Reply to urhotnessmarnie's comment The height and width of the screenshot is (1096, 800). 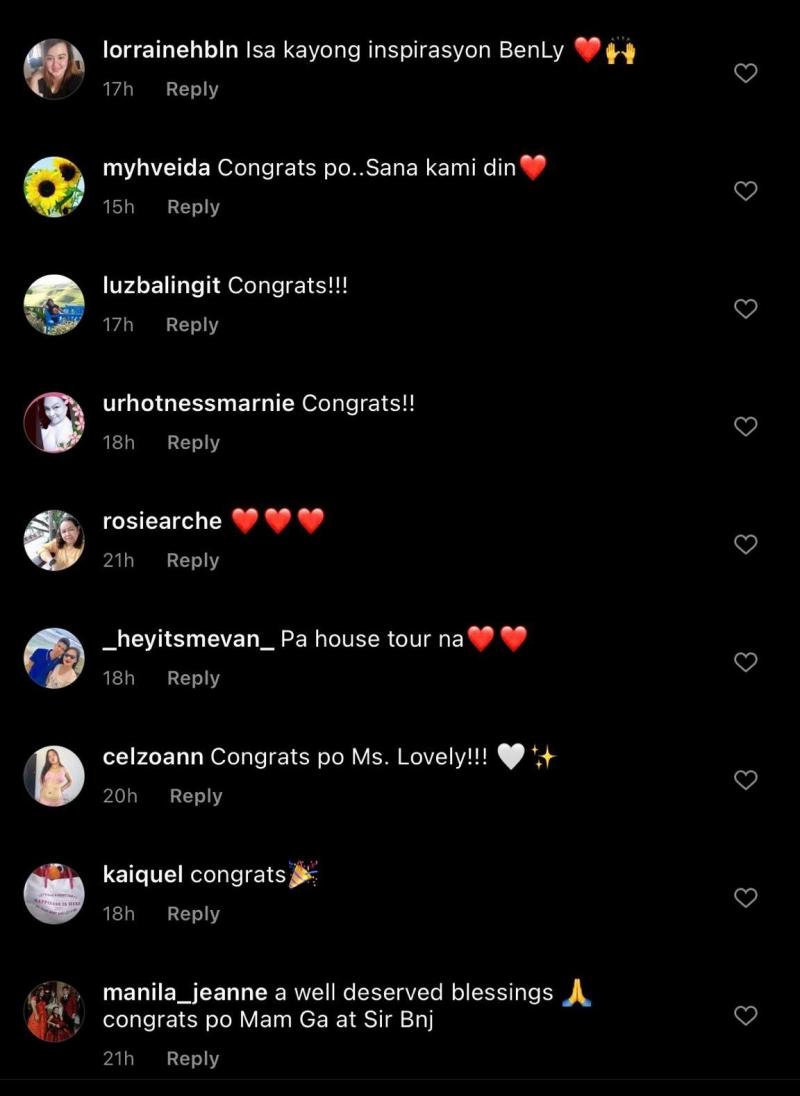[x=193, y=443]
